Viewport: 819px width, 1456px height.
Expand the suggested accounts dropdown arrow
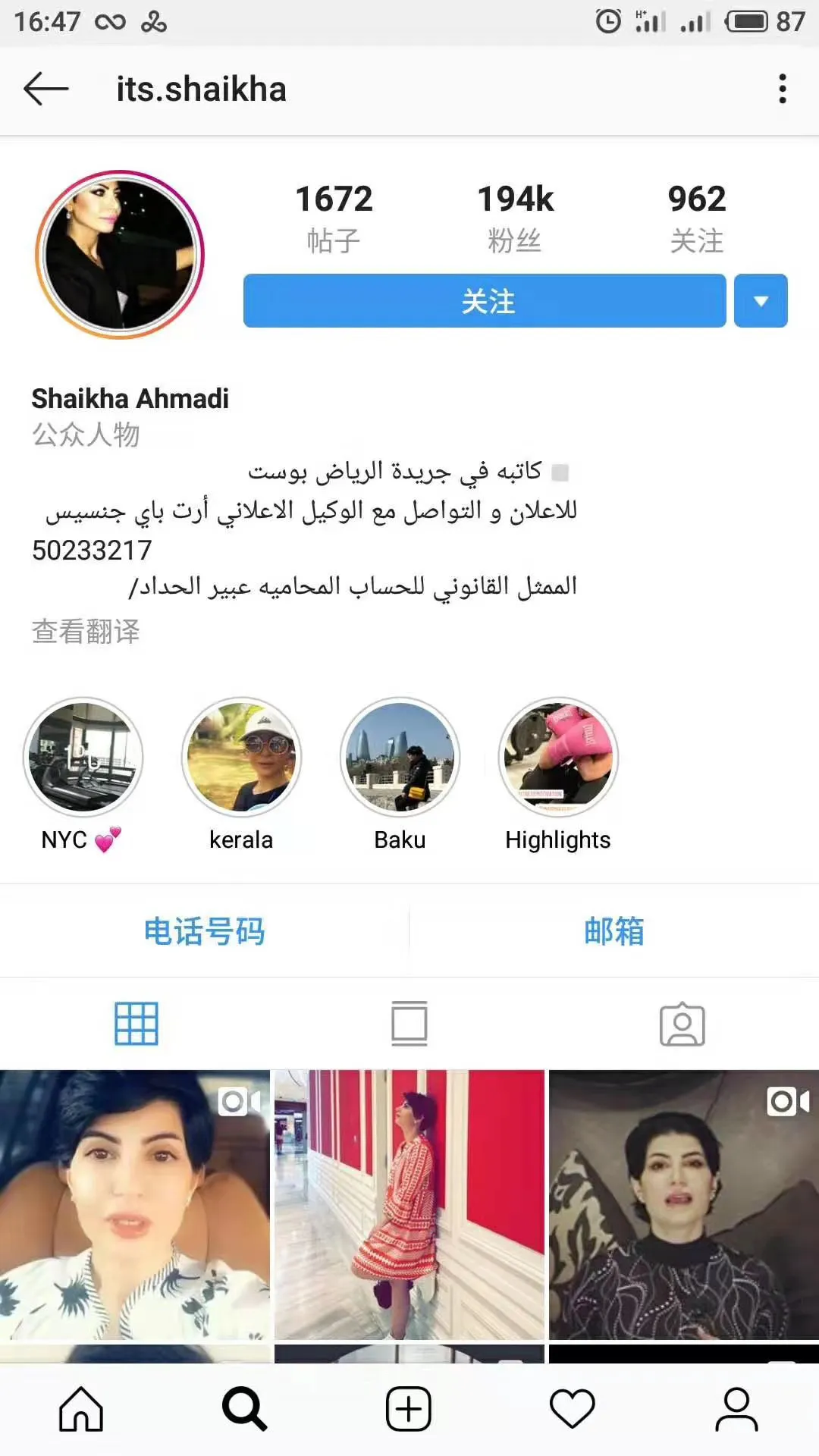[761, 301]
